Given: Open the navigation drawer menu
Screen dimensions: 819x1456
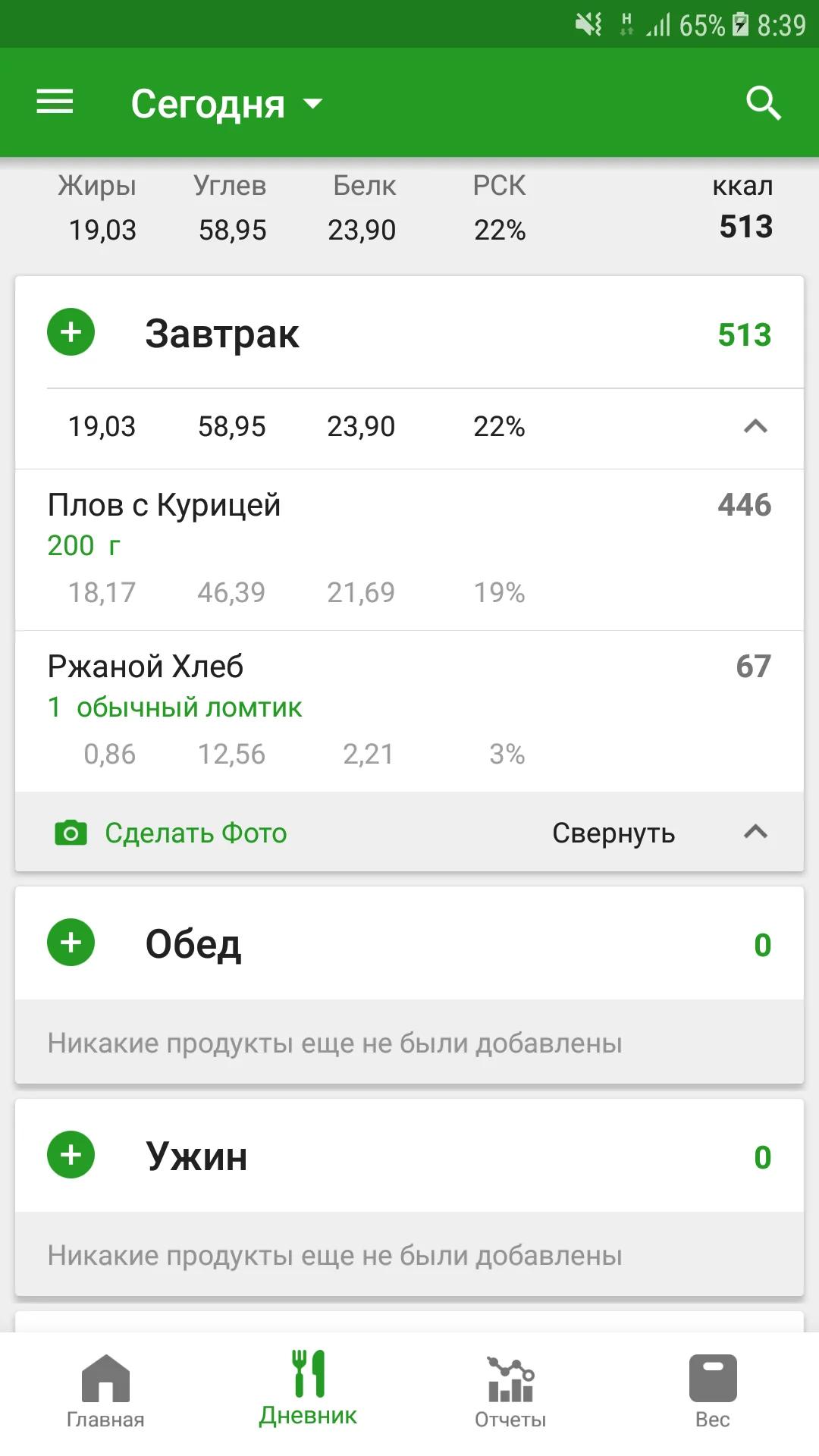Looking at the screenshot, I should (54, 102).
